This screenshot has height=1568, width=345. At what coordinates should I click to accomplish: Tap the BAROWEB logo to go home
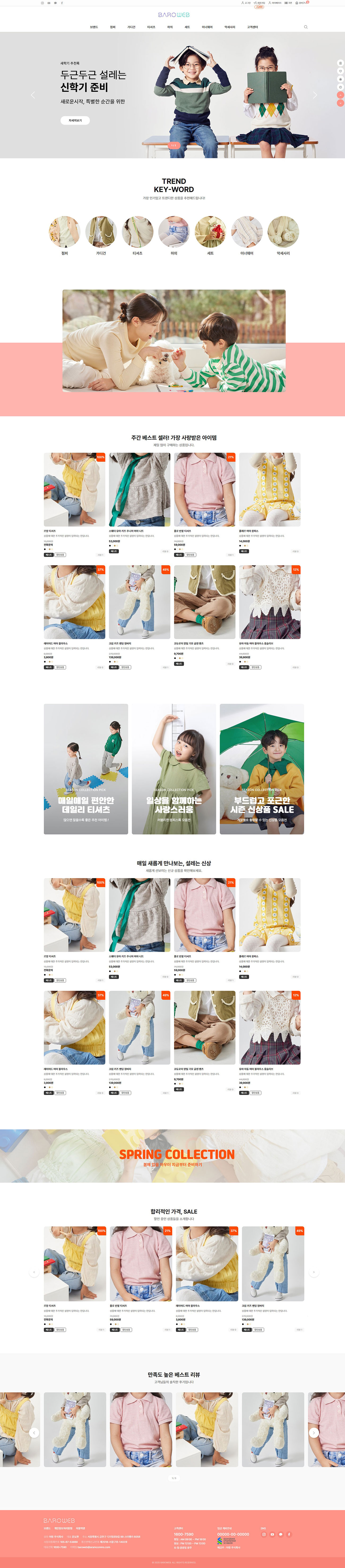[174, 15]
